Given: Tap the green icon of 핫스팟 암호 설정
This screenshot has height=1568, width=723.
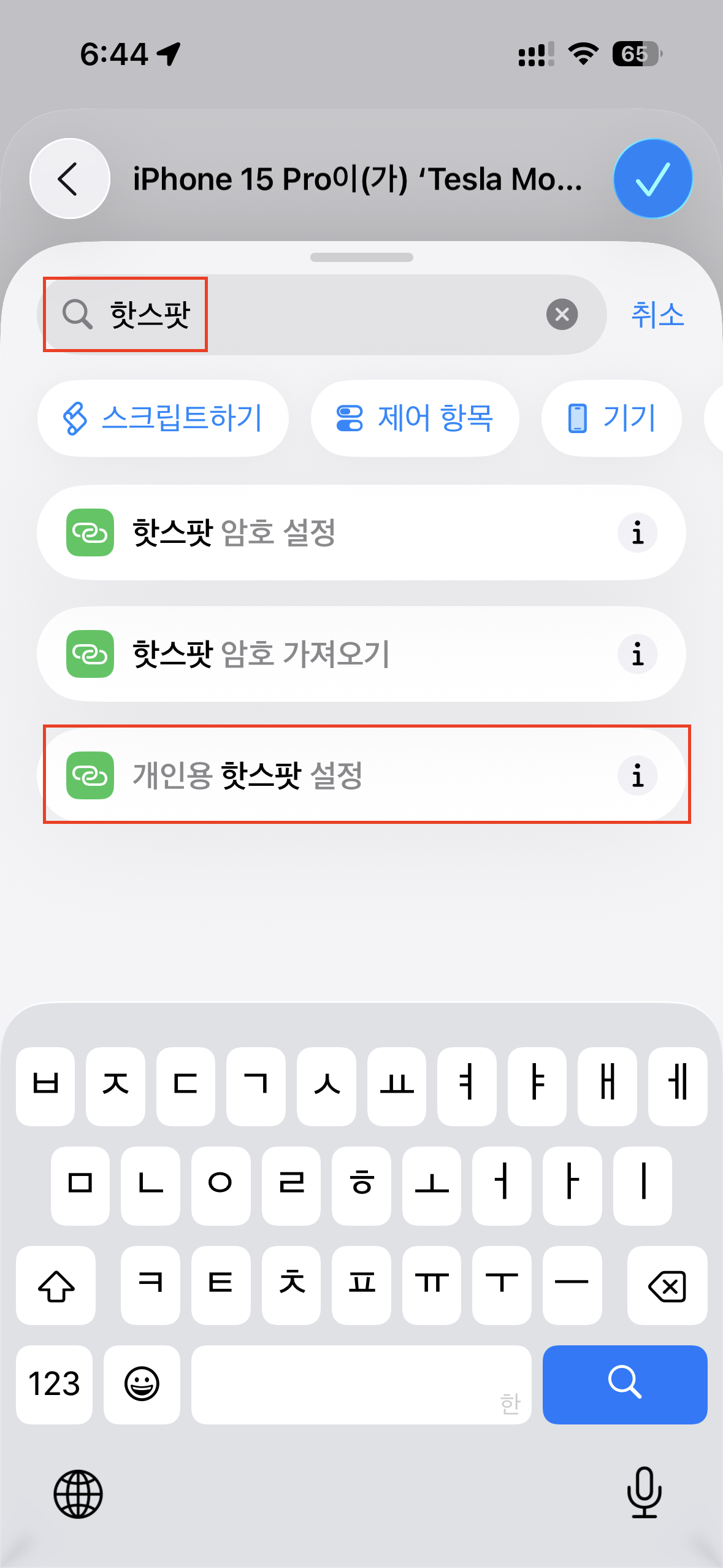Looking at the screenshot, I should [90, 532].
